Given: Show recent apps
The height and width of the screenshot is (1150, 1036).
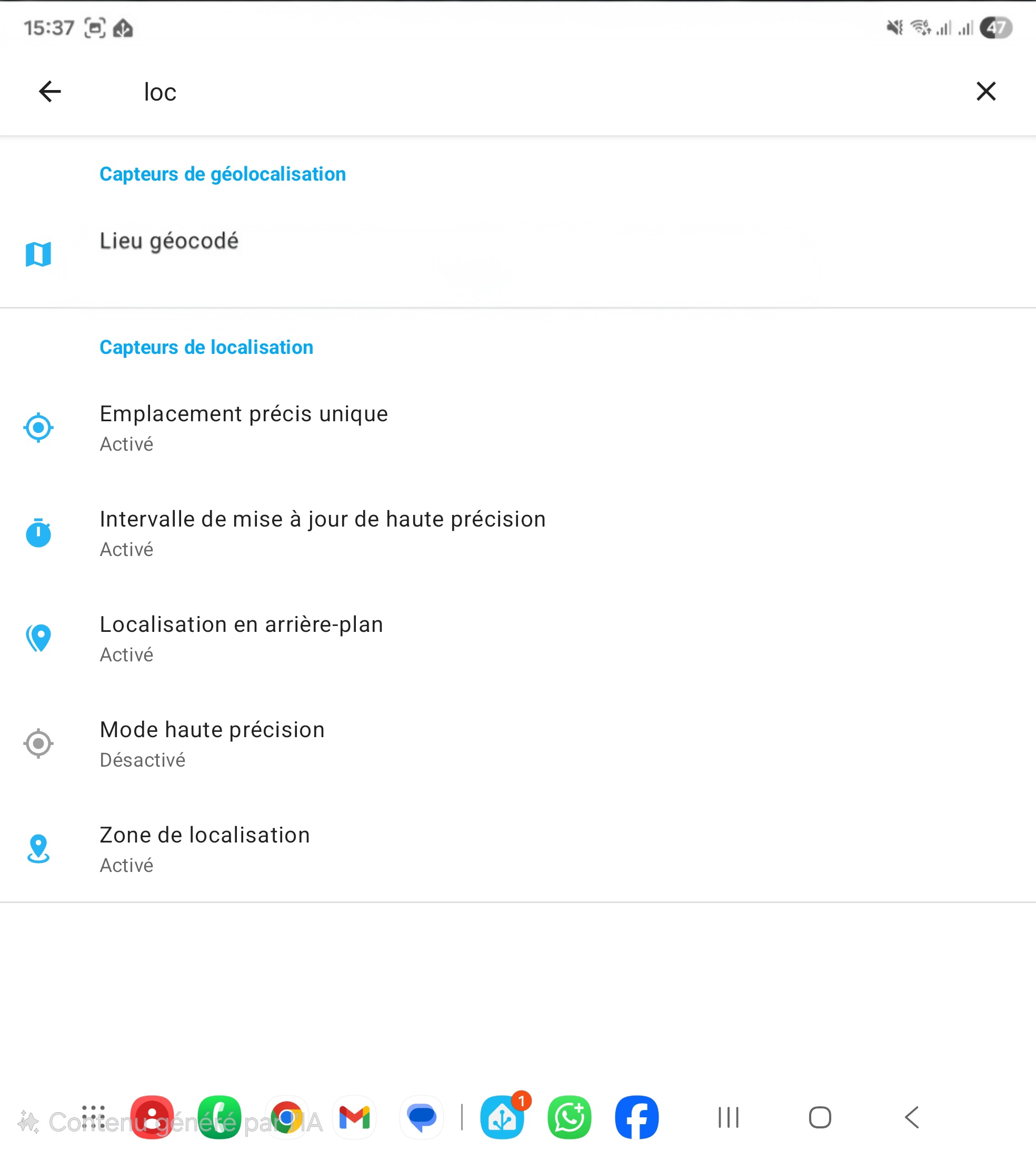Looking at the screenshot, I should [728, 1117].
